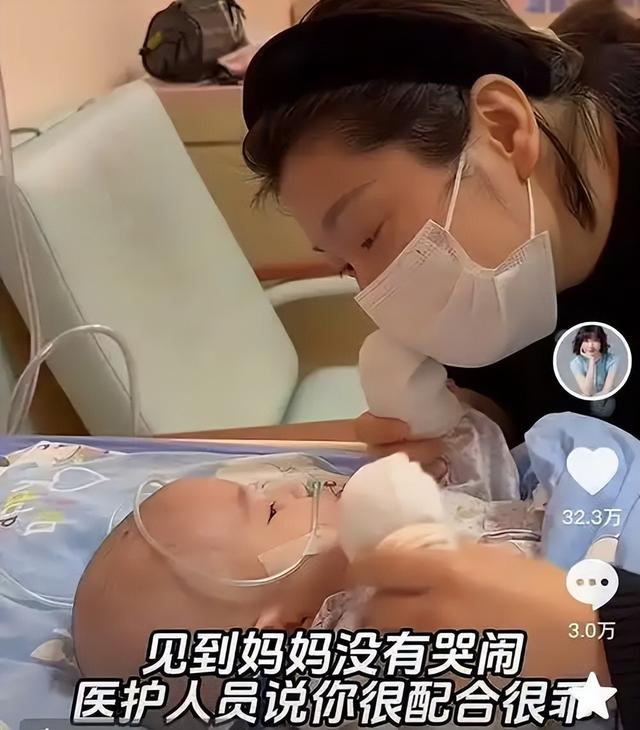Image resolution: width=640 pixels, height=730 pixels.
Task: Like this video with the heart icon
Action: point(592,471)
